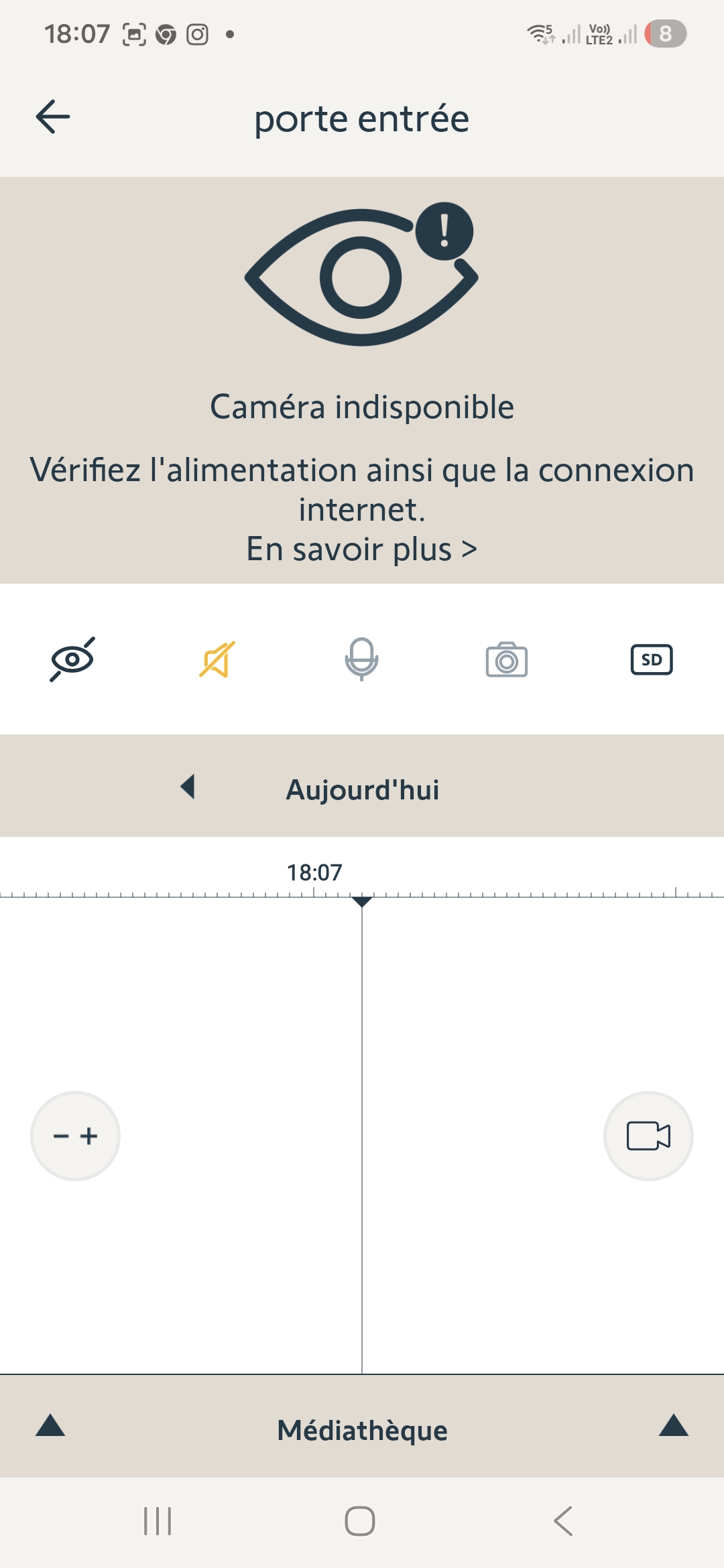Open the 'En savoir plus' link
This screenshot has width=724, height=1568.
361,549
